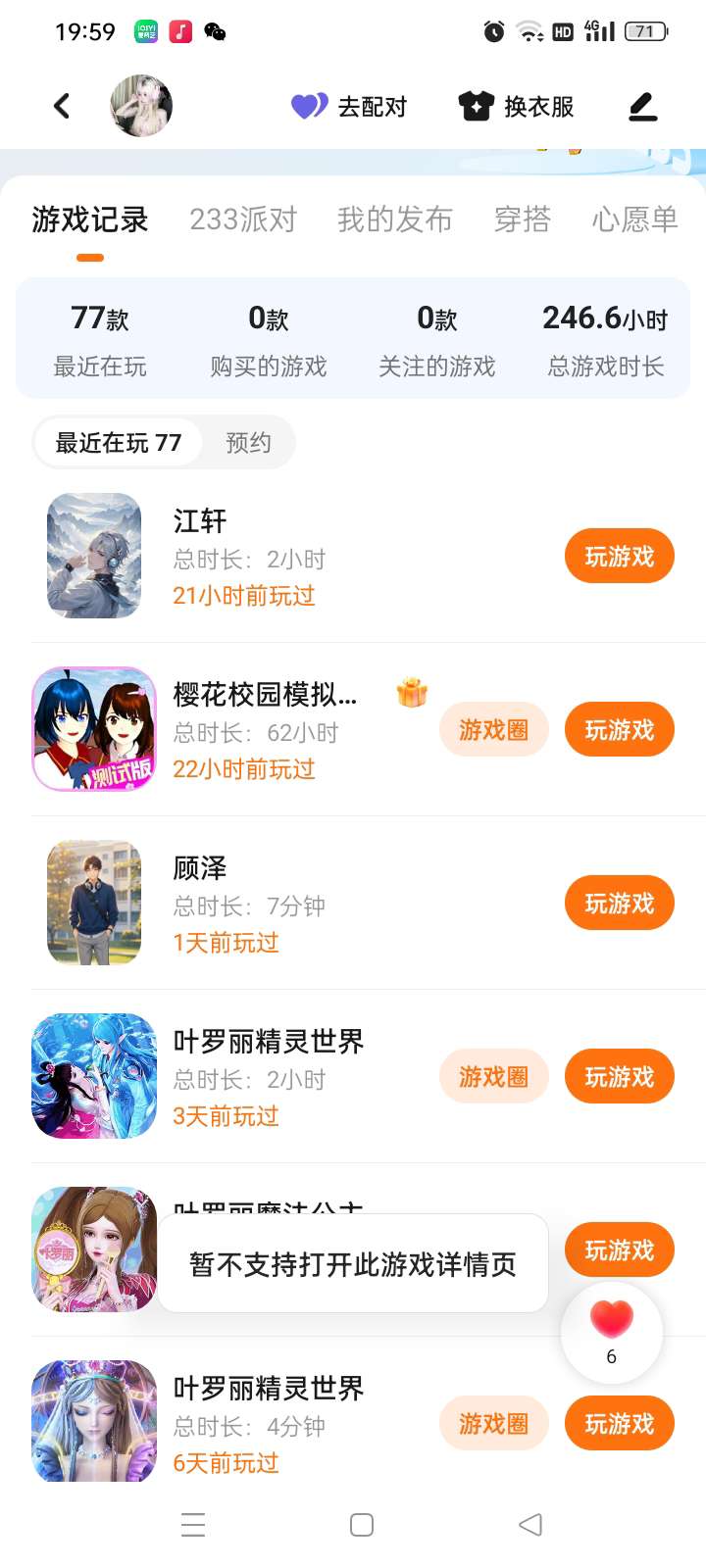The image size is (706, 1568).
Task: Open 游戏圈 for 叶罗丽精灵世界 played 6天前
Action: point(493,1424)
